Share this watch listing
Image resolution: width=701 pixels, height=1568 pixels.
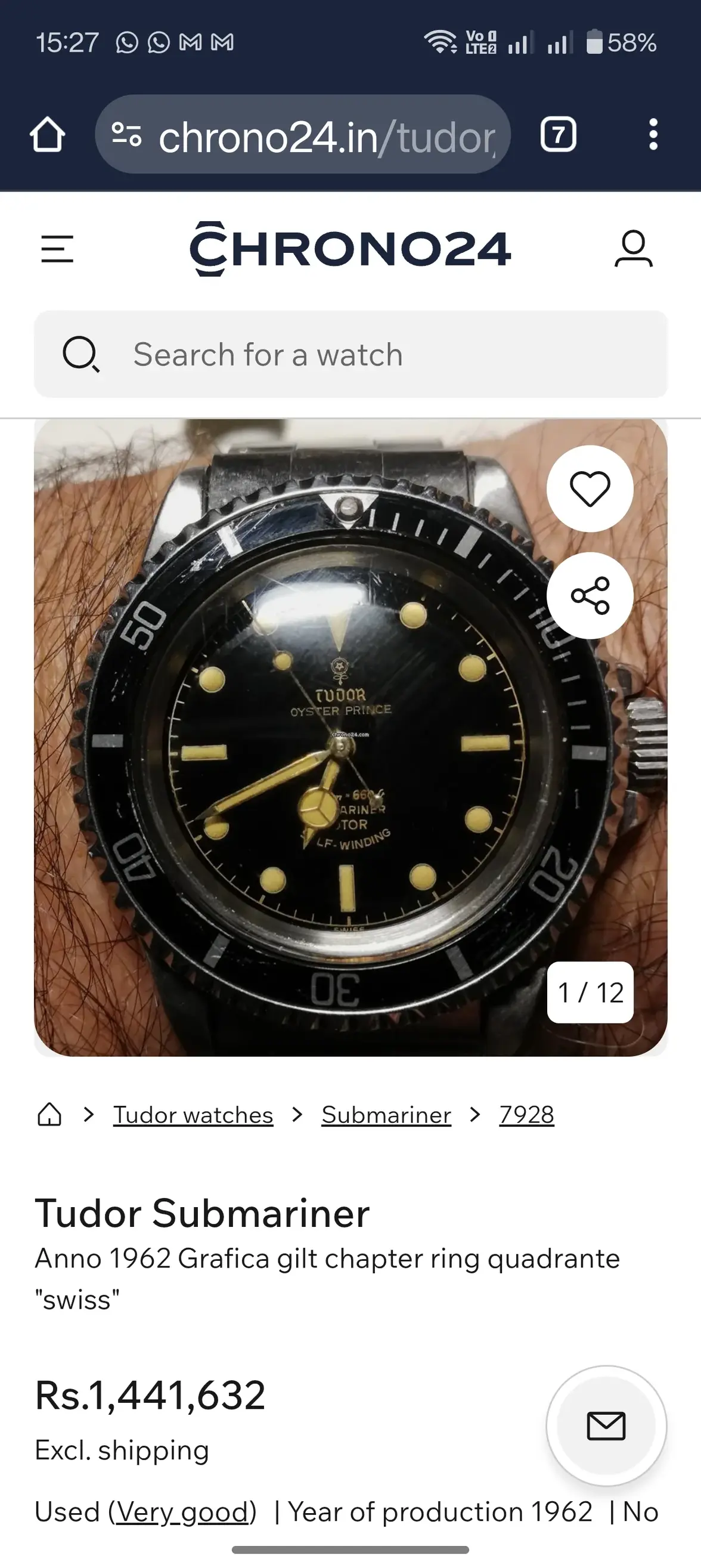coord(590,595)
